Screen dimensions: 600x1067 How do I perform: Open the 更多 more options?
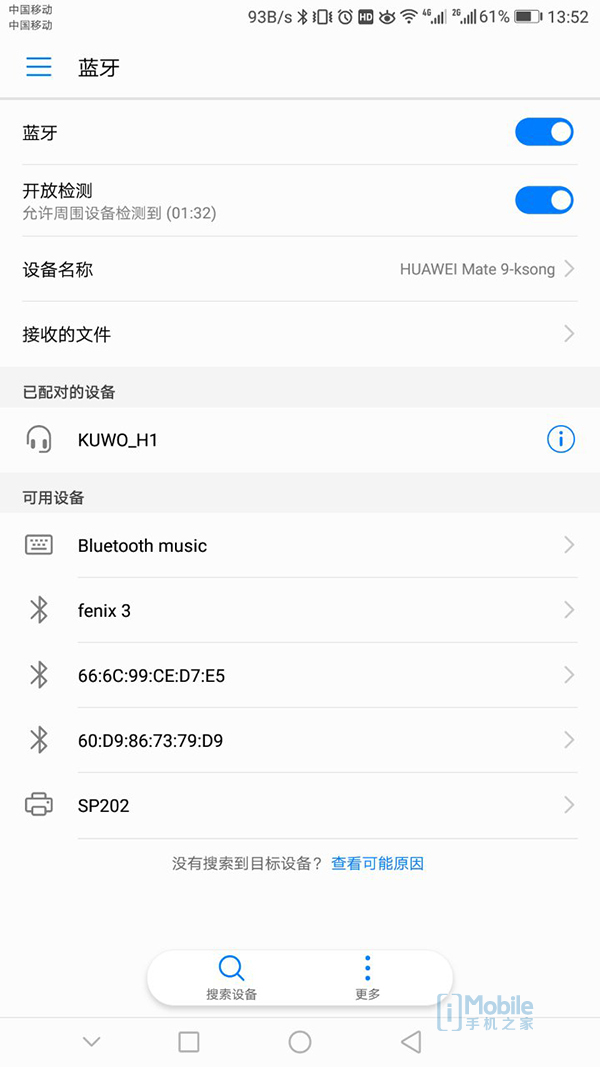click(368, 977)
